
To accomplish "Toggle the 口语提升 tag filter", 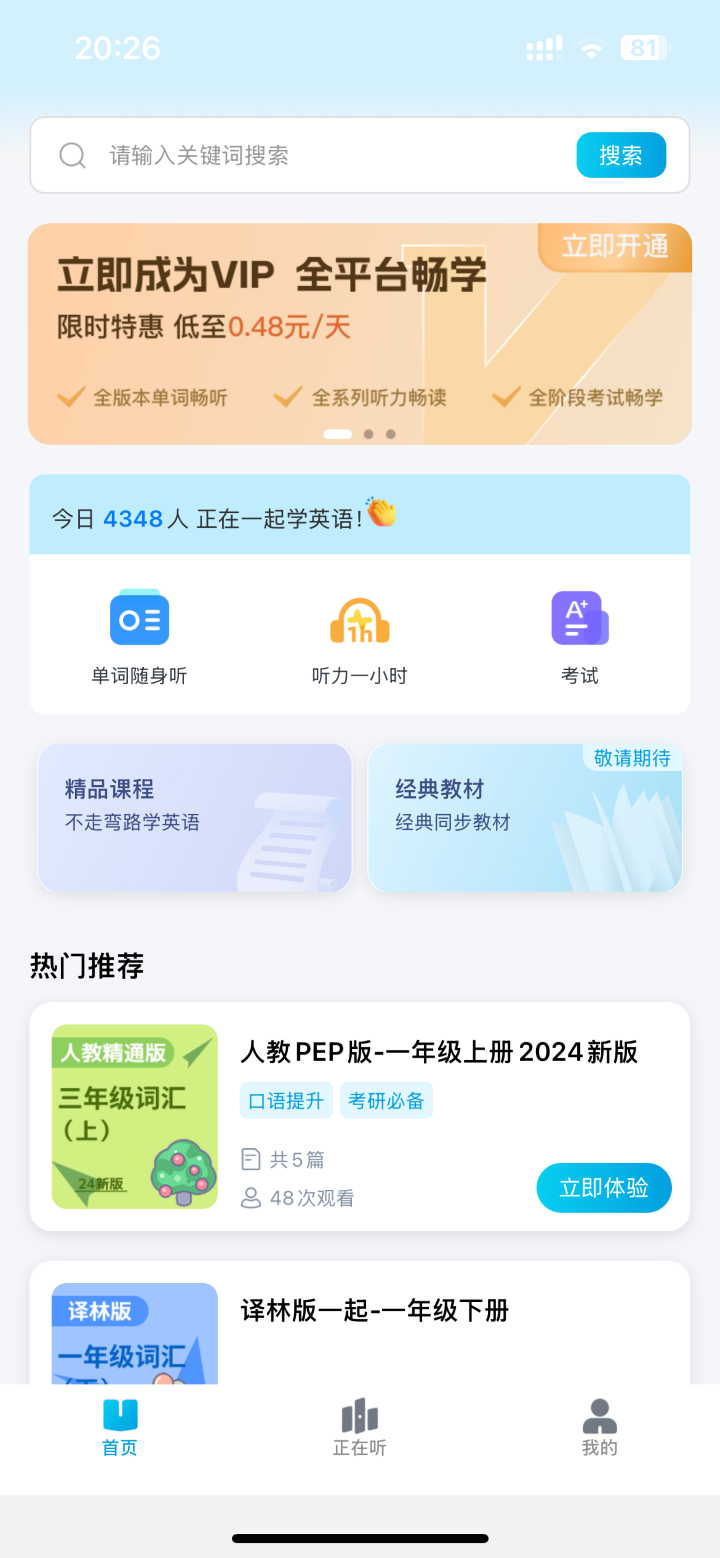I will pyautogui.click(x=286, y=1100).
